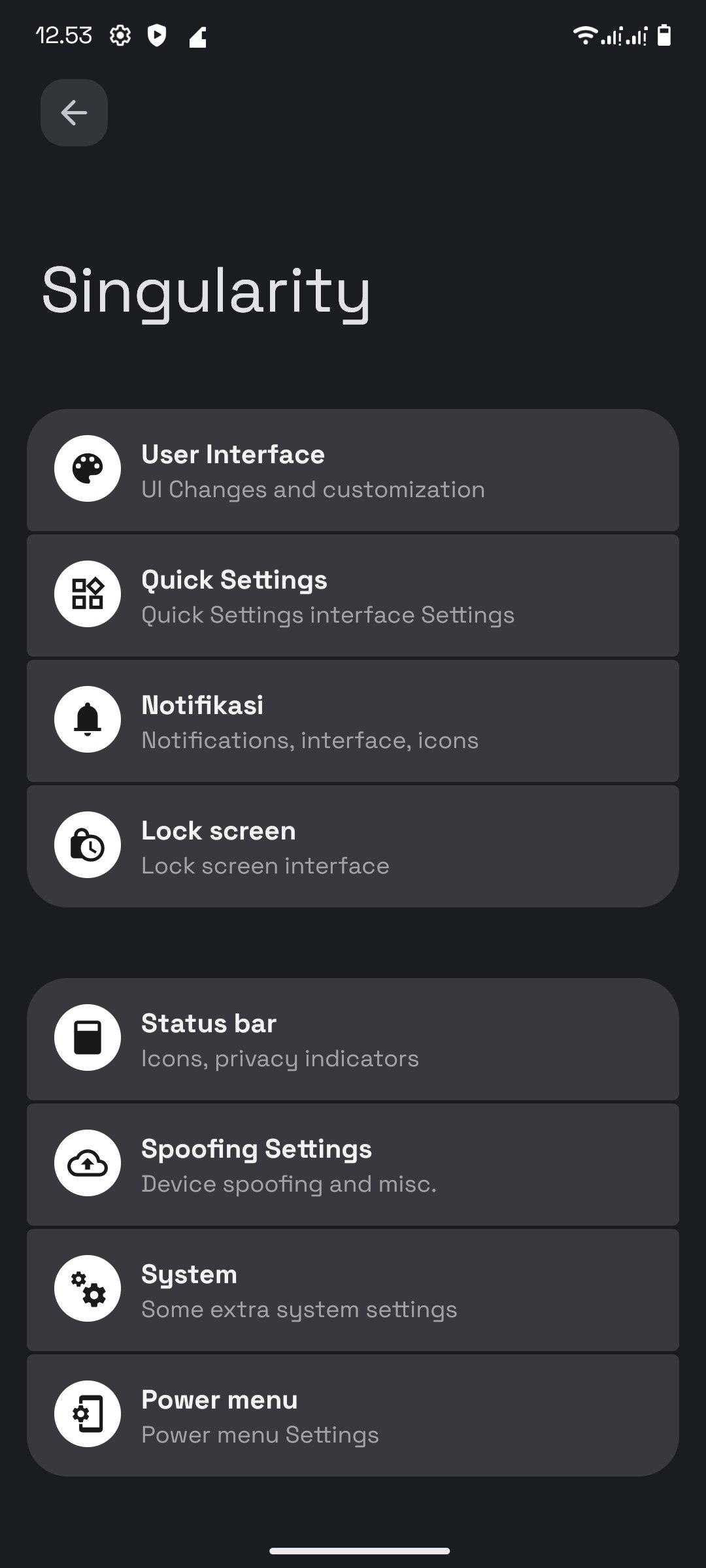Open Power menu settings
The height and width of the screenshot is (1568, 706).
tap(353, 1415)
